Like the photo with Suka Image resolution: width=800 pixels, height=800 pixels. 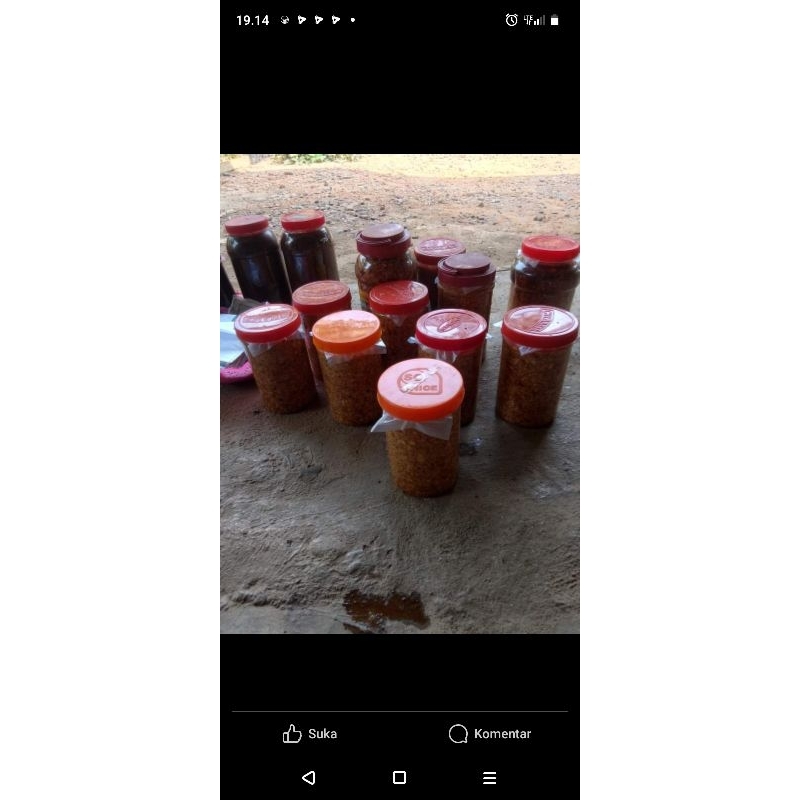tap(310, 734)
